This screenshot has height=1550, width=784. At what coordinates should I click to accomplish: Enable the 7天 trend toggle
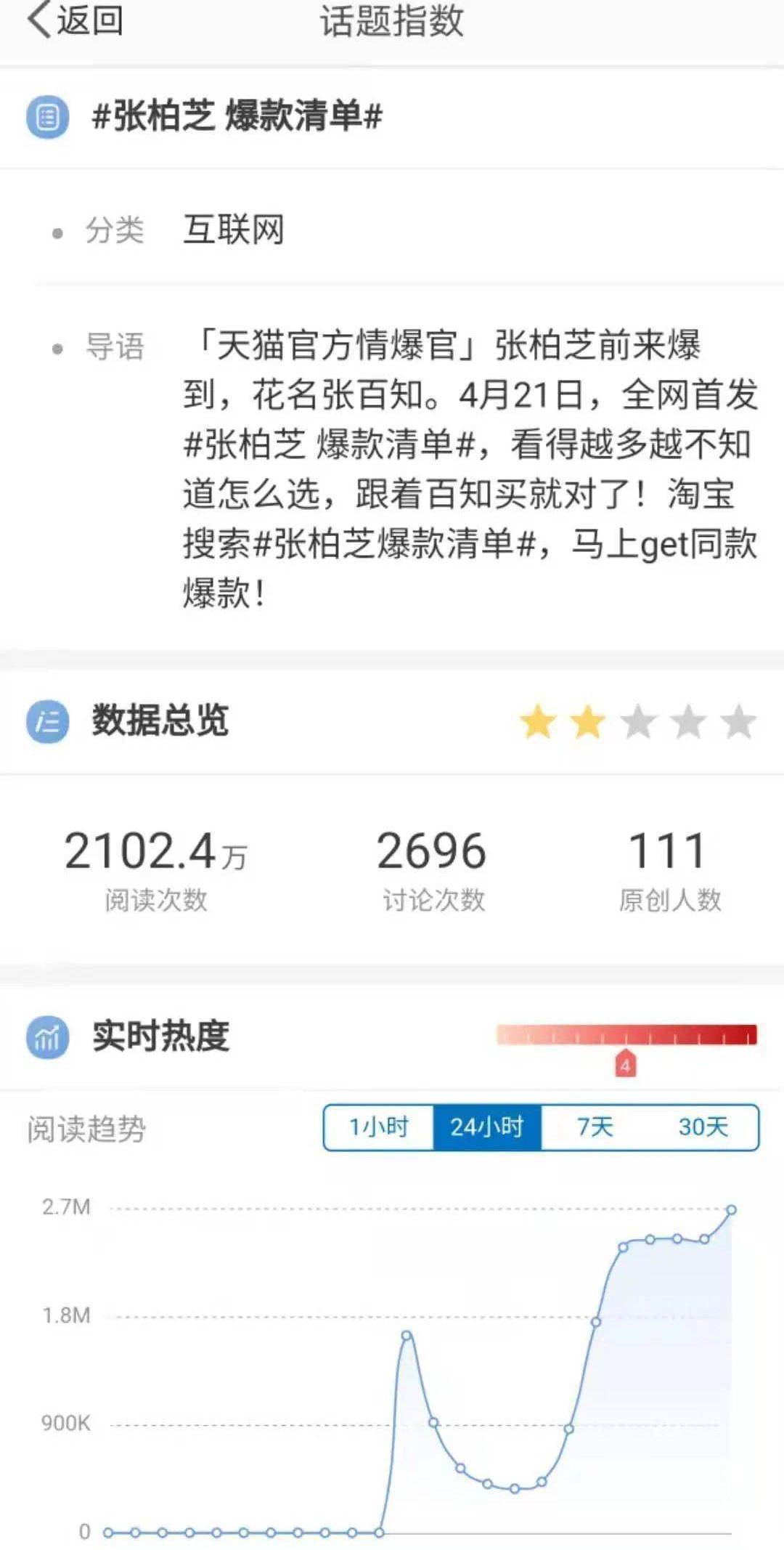(x=595, y=1128)
